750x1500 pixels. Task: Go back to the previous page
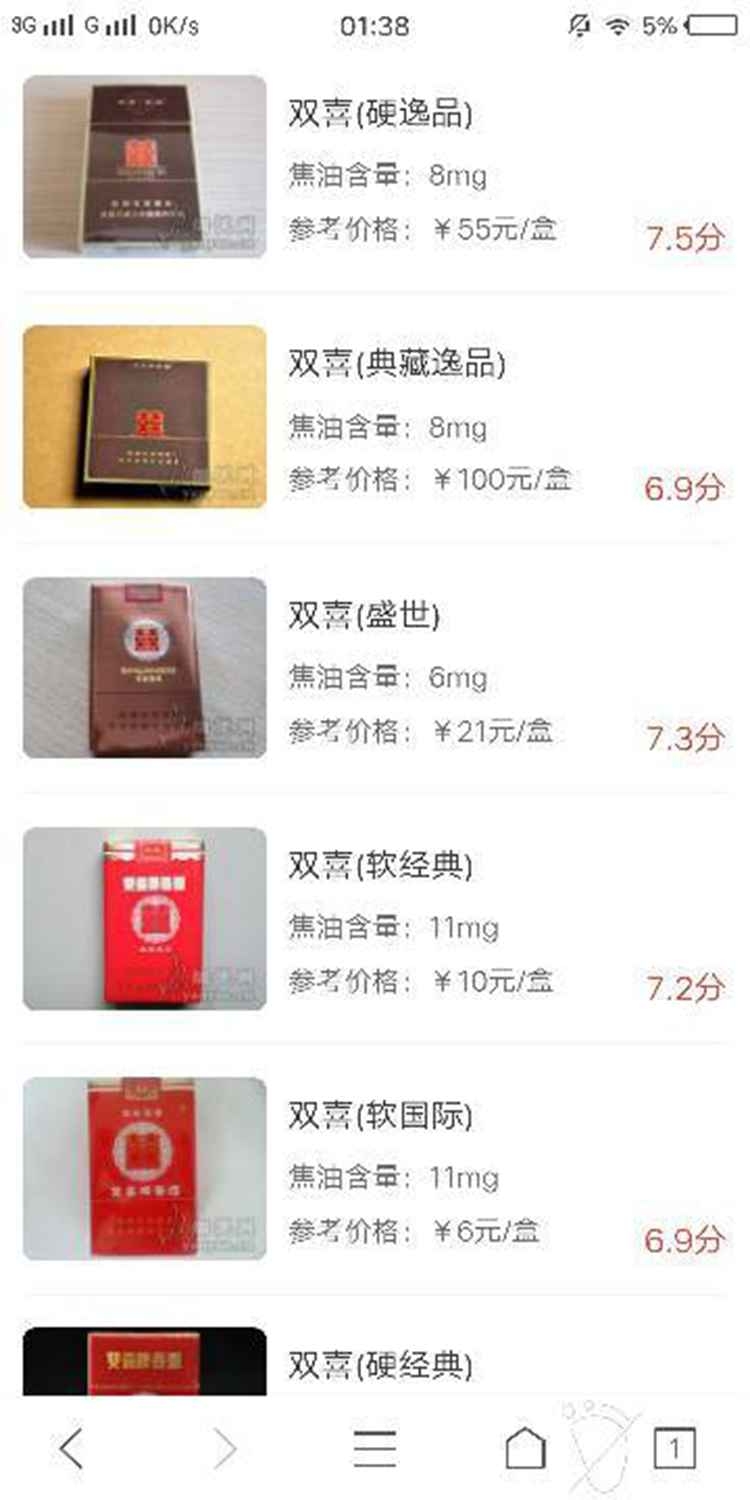71,1448
